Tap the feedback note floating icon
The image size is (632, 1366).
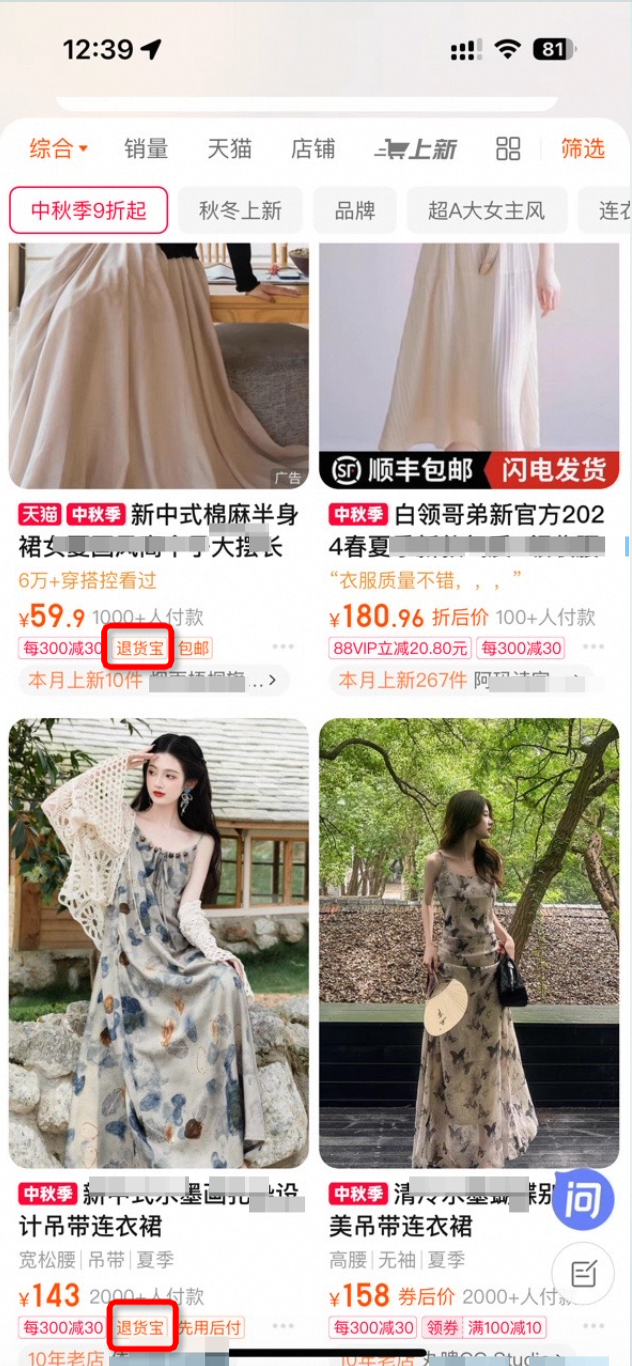pyautogui.click(x=584, y=1273)
